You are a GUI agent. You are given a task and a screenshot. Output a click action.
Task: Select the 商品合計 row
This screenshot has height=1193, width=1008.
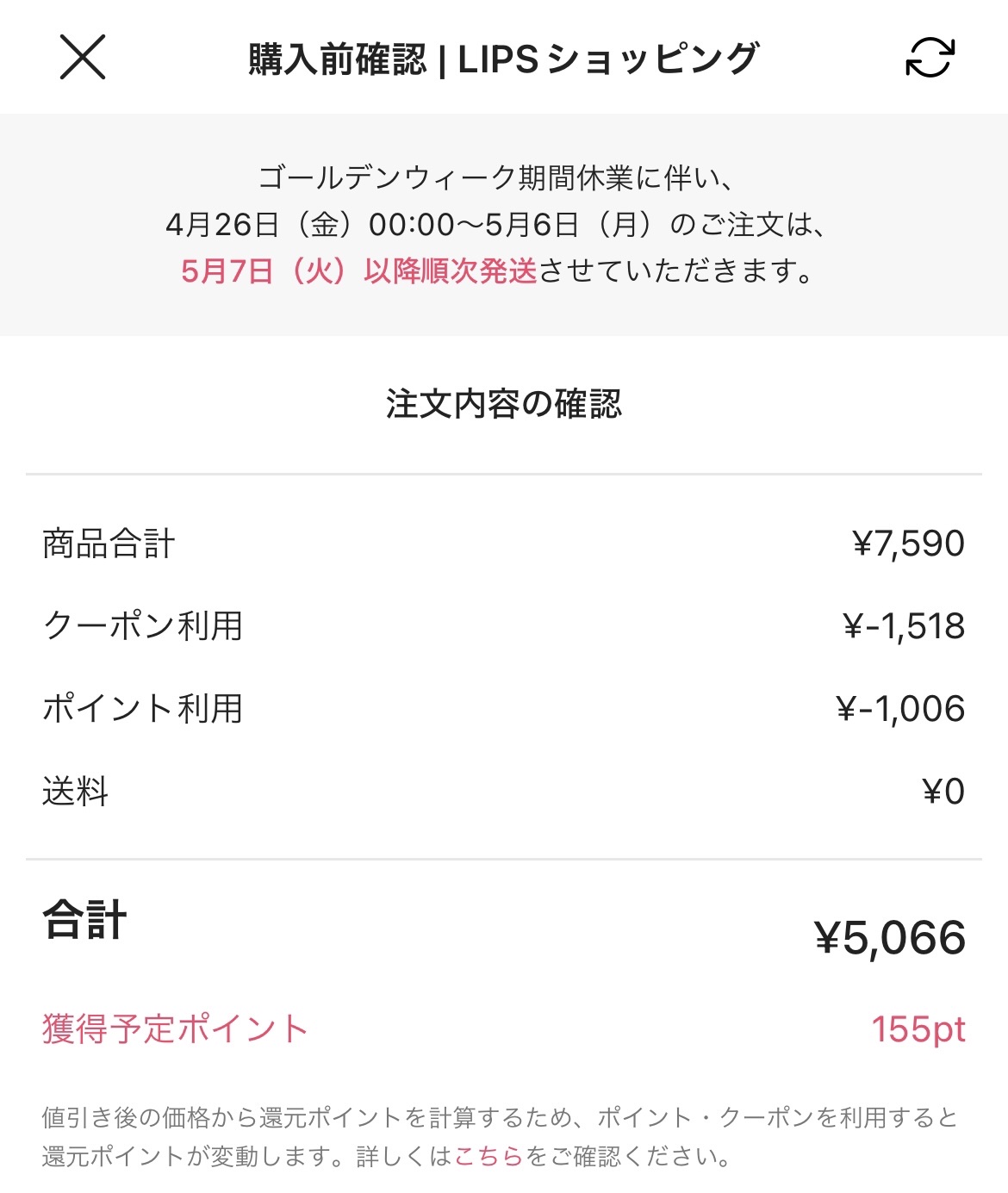tap(504, 543)
